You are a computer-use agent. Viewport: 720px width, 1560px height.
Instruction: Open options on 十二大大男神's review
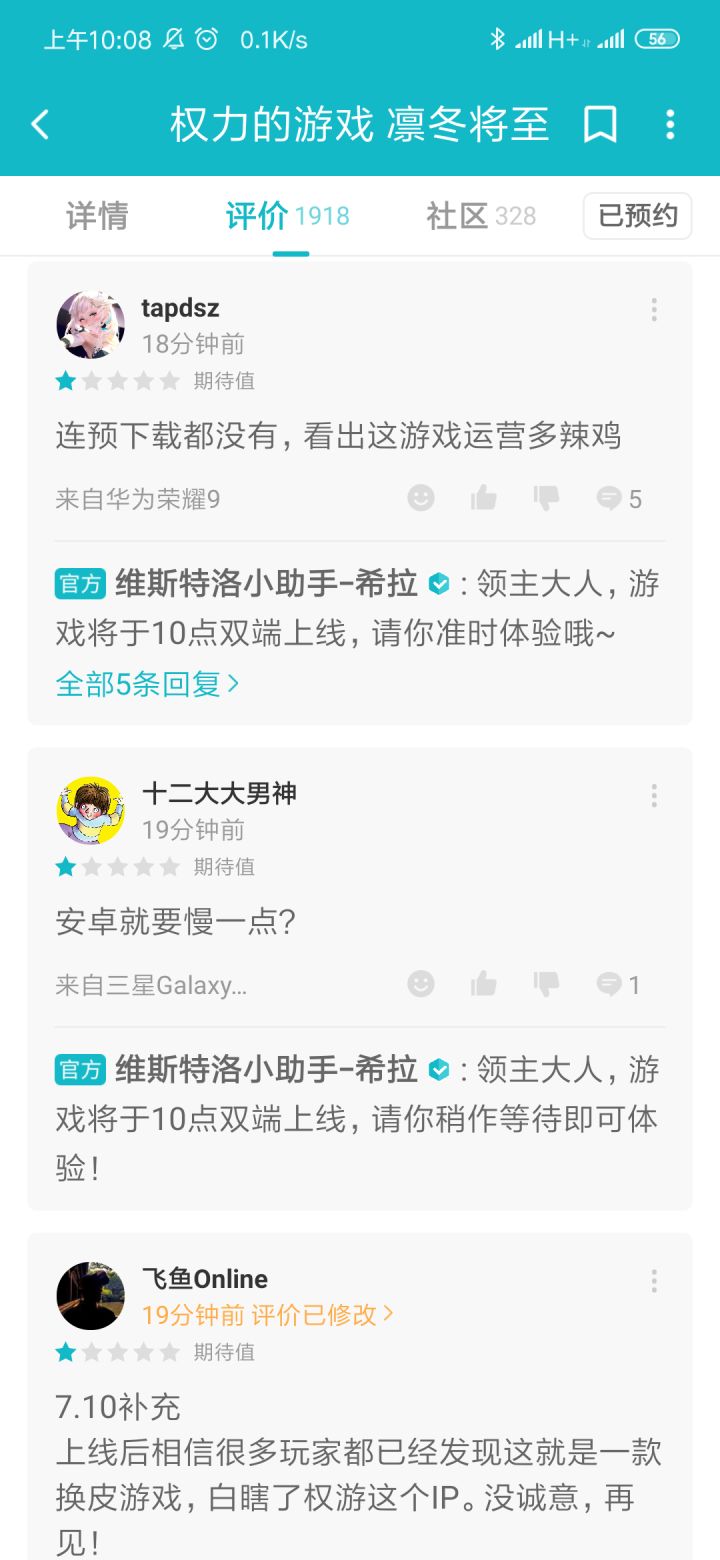coord(654,795)
